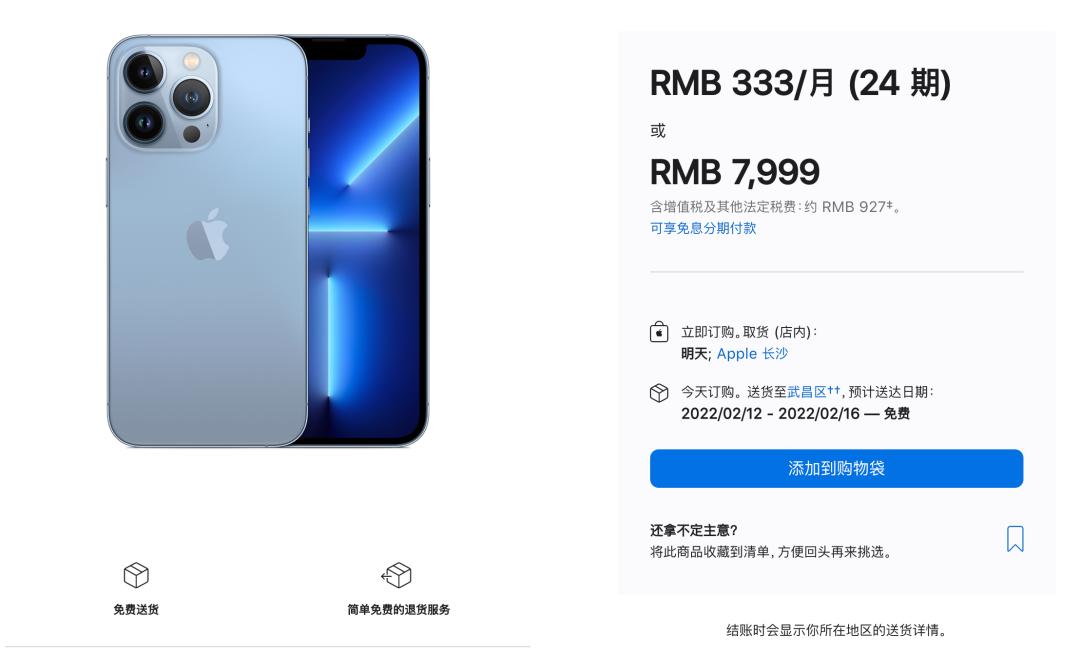Tap the 添加到购物袋 button
Screen dimensions: 1080x655
pos(836,468)
